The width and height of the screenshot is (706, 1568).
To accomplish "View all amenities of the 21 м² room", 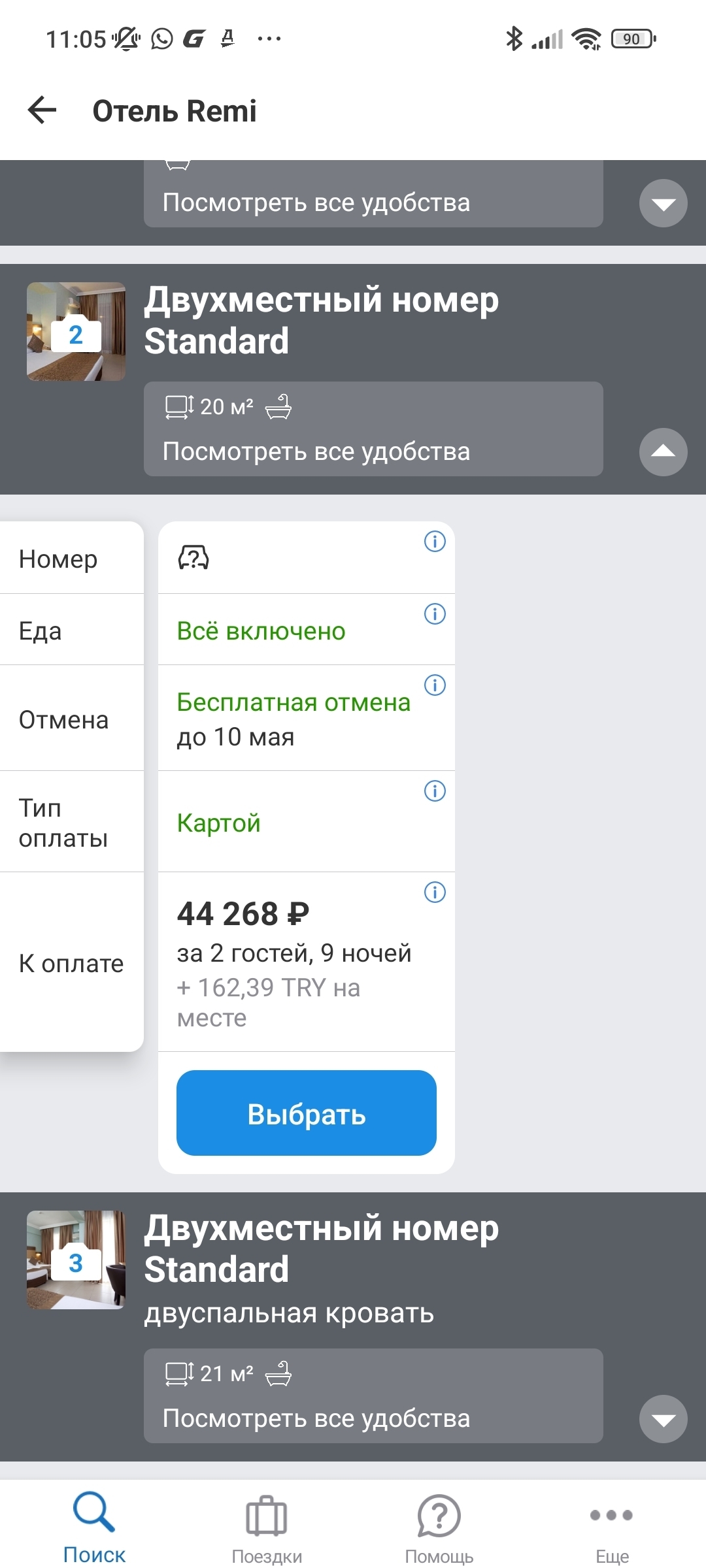I will pos(373,1396).
